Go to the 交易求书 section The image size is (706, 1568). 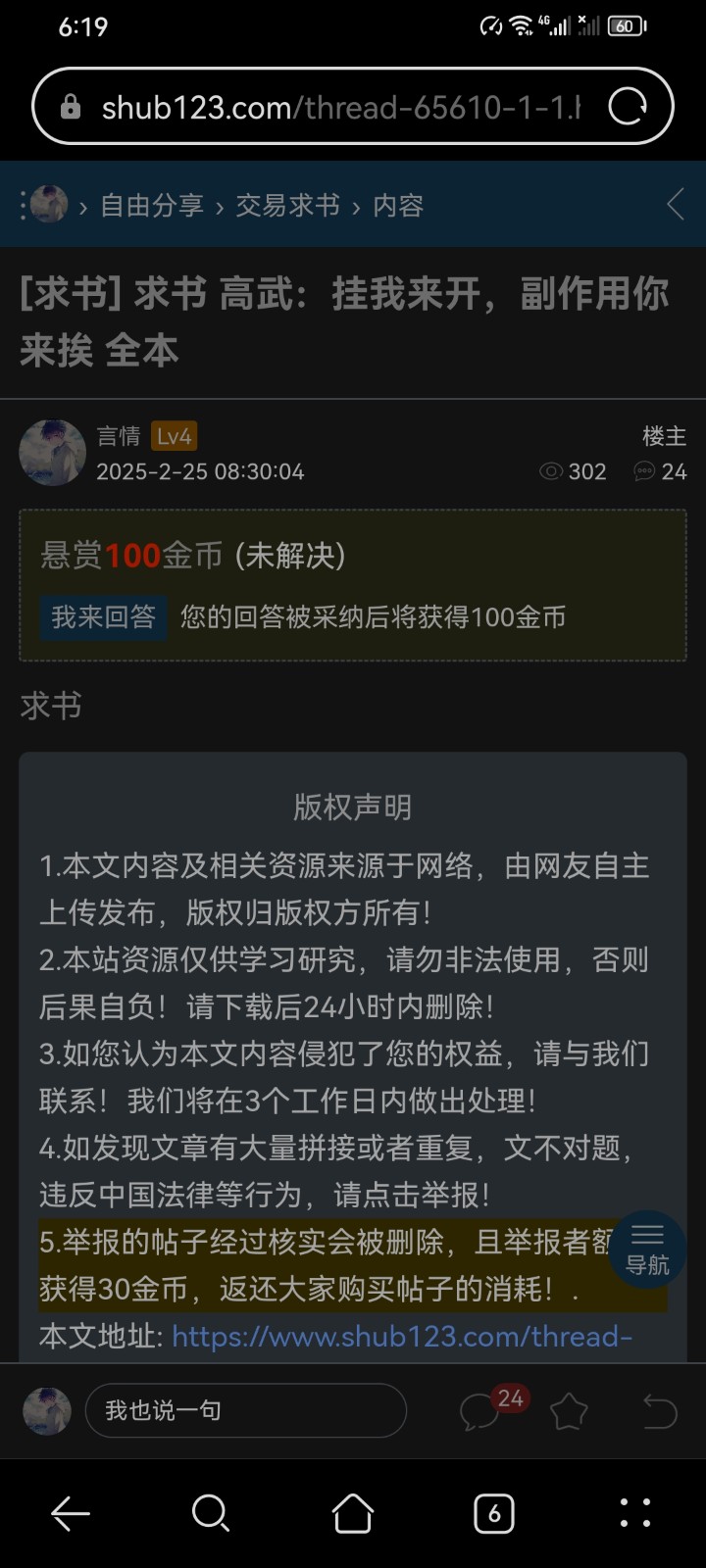[287, 205]
